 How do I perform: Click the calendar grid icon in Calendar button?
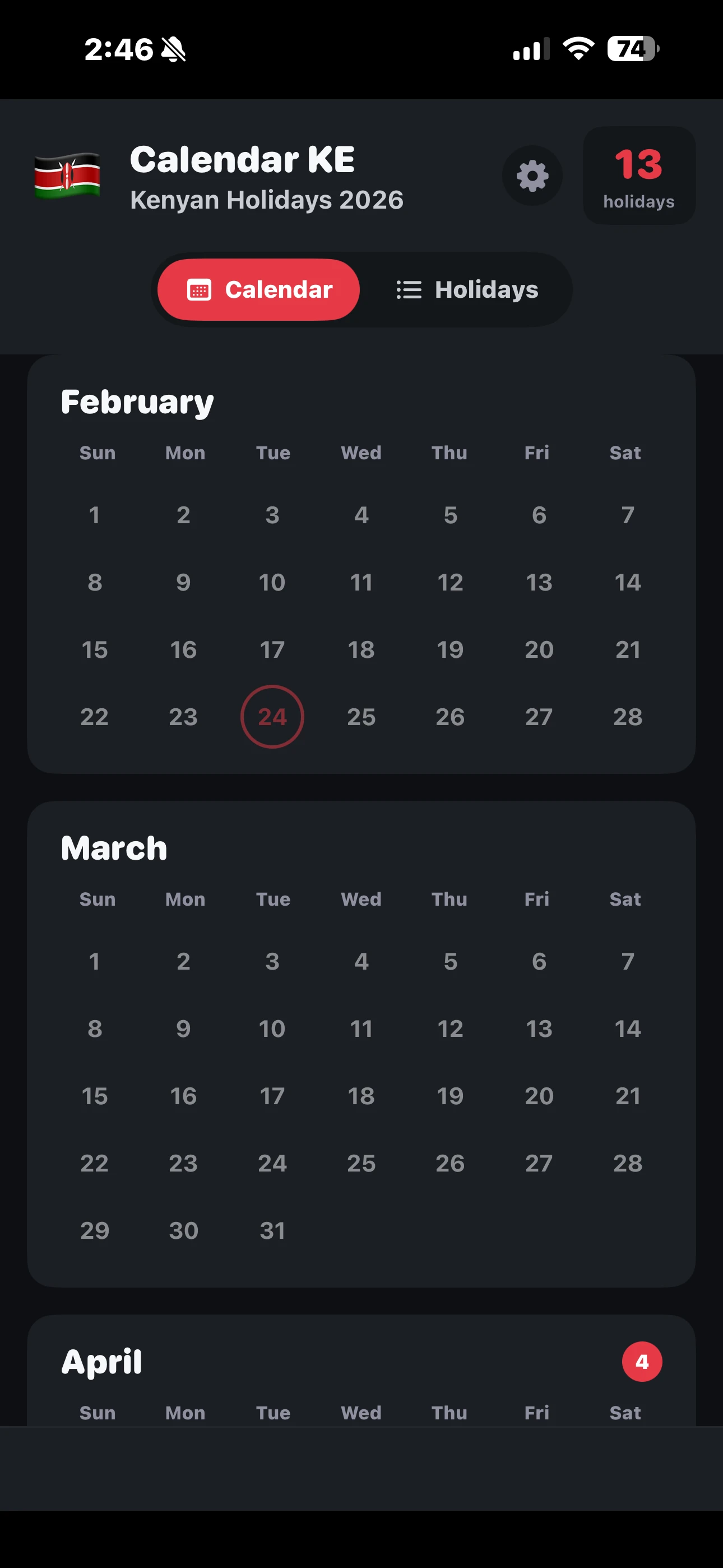[x=200, y=290]
